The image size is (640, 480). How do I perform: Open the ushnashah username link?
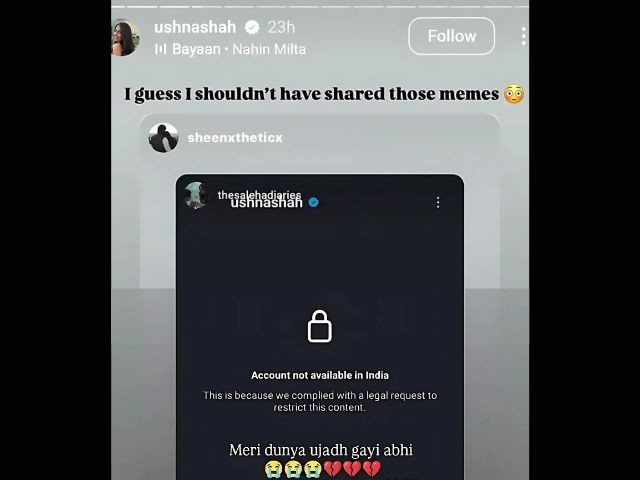(x=195, y=27)
